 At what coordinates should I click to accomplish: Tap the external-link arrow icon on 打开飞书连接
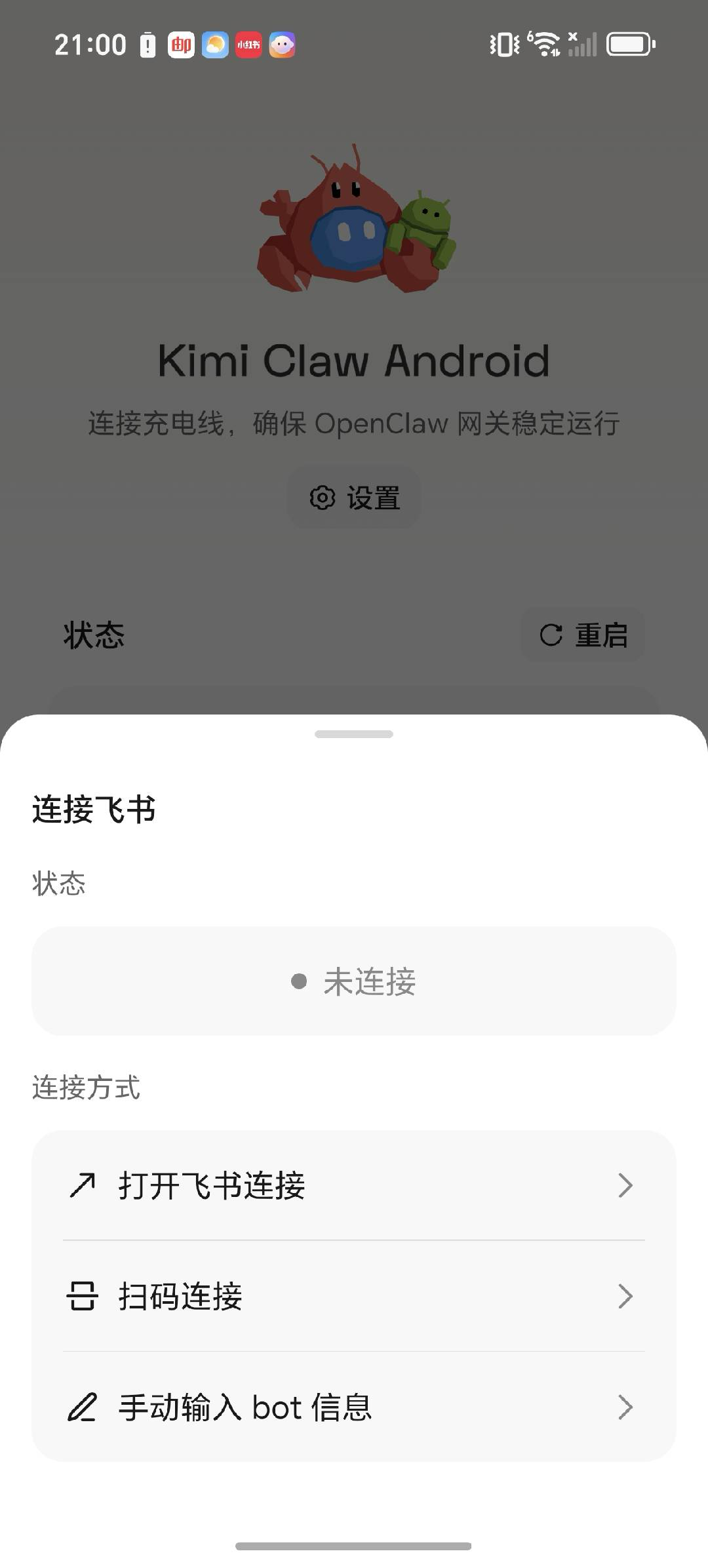[x=83, y=1184]
